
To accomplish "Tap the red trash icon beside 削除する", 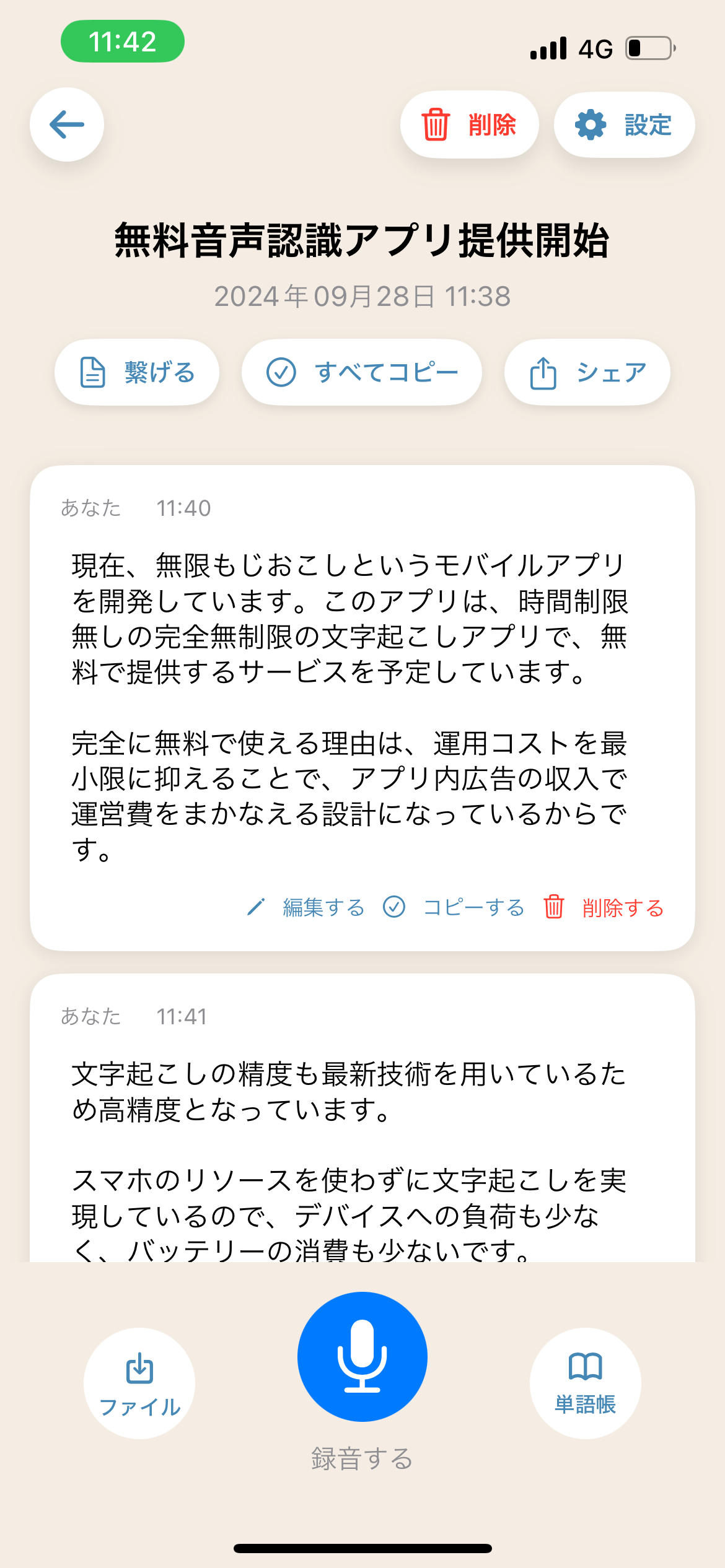I will point(553,907).
